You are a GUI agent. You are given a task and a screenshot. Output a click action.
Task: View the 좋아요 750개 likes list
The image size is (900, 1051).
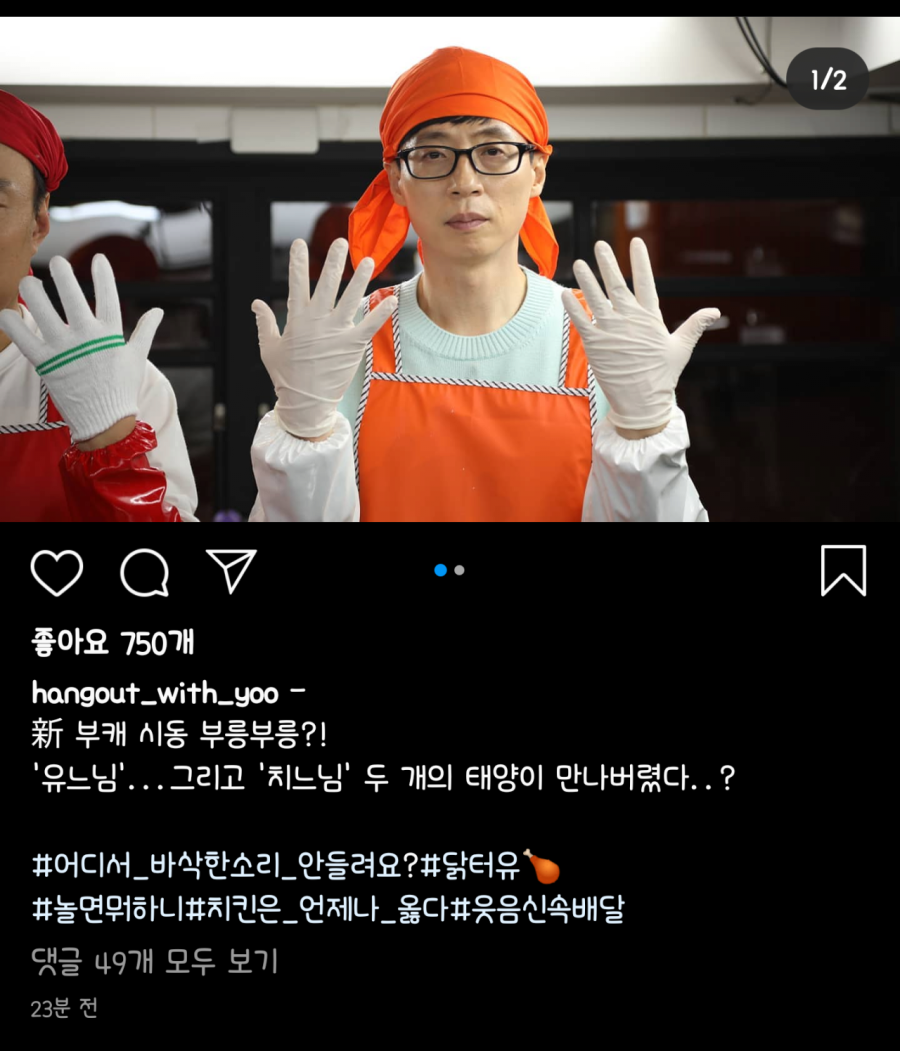point(112,644)
